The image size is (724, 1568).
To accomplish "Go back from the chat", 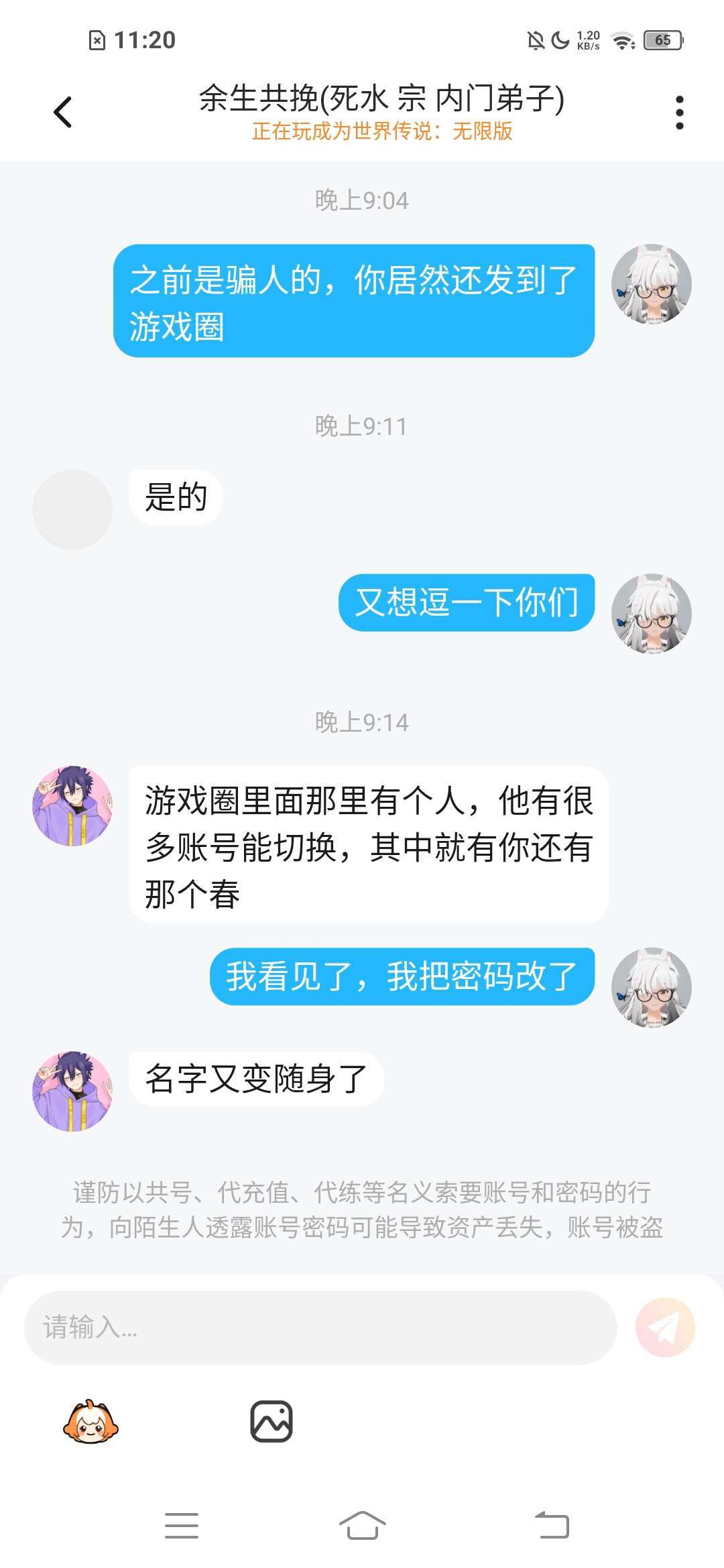I will 63,112.
